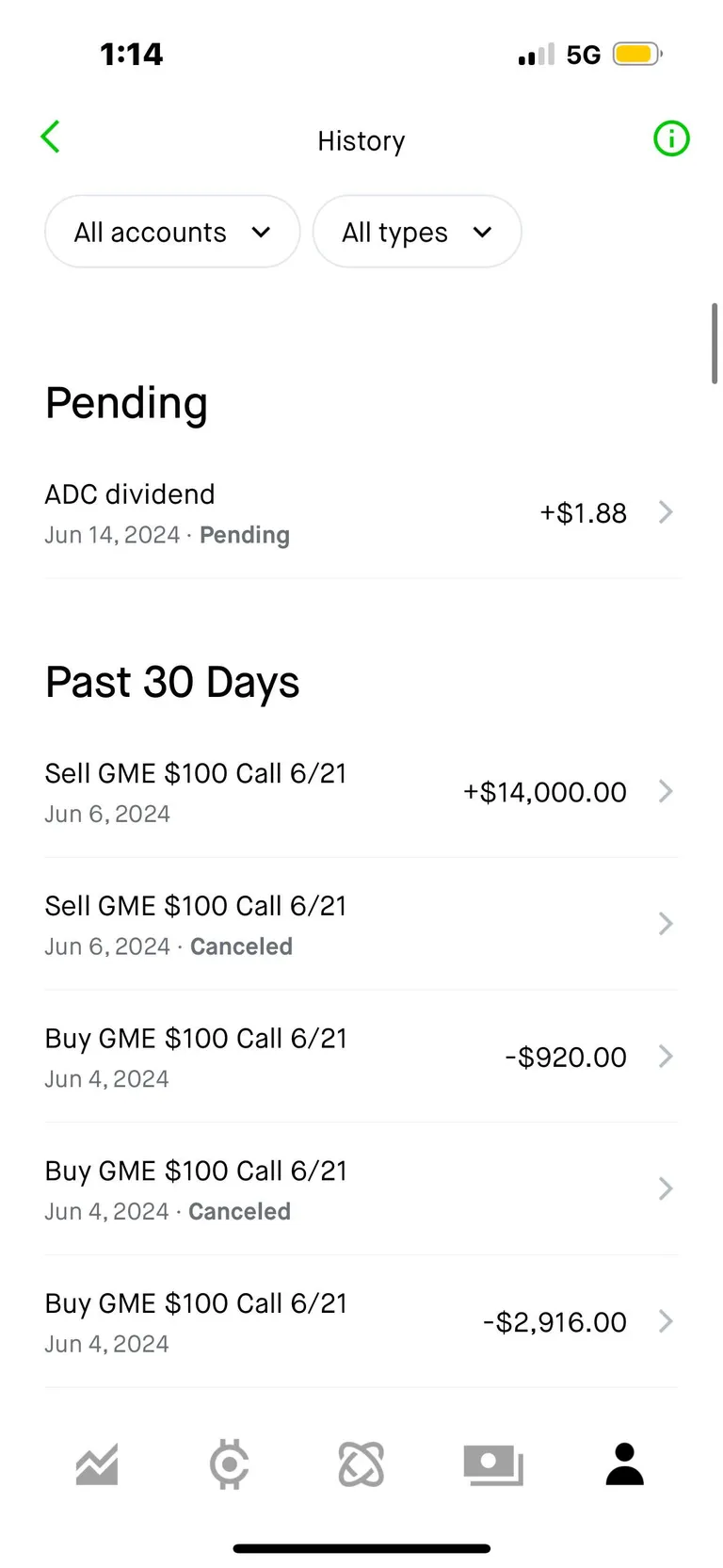Open the cash card icon in bottom nav

[x=492, y=1463]
